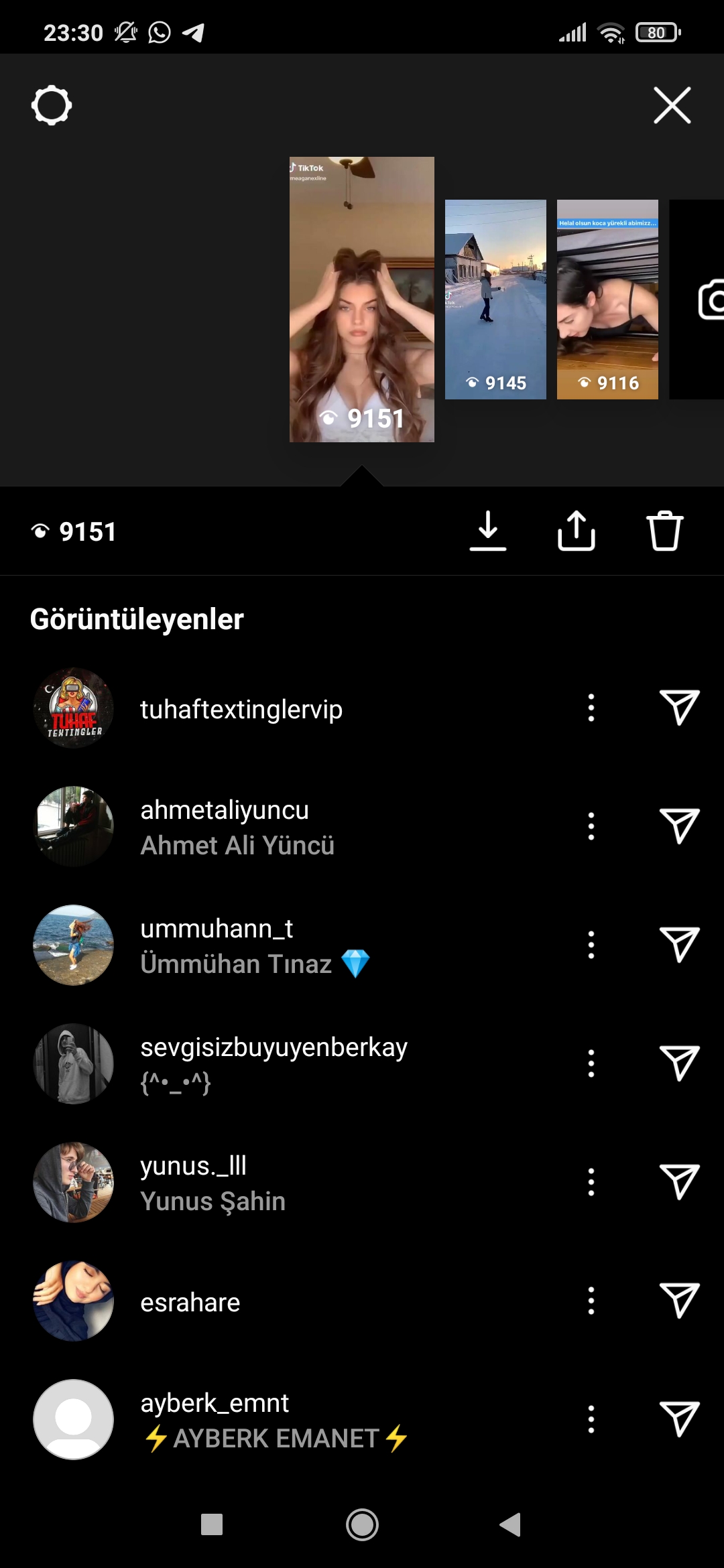724x1568 pixels.
Task: Open sevgisizbuyuyenberkay's profile
Action: [273, 1047]
